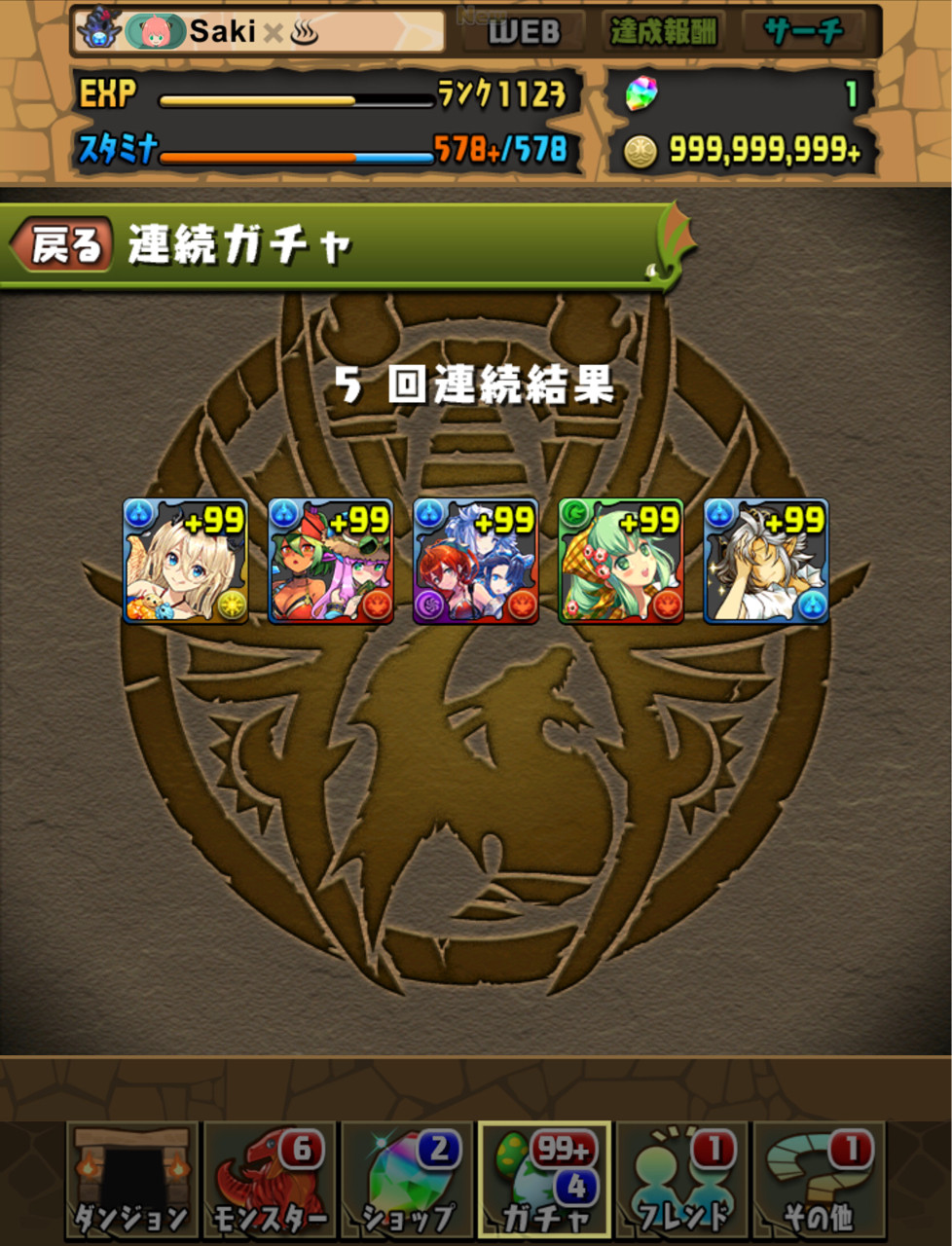Go to the フレンド tab
Viewport: 952px width, 1246px height.
click(681, 1180)
